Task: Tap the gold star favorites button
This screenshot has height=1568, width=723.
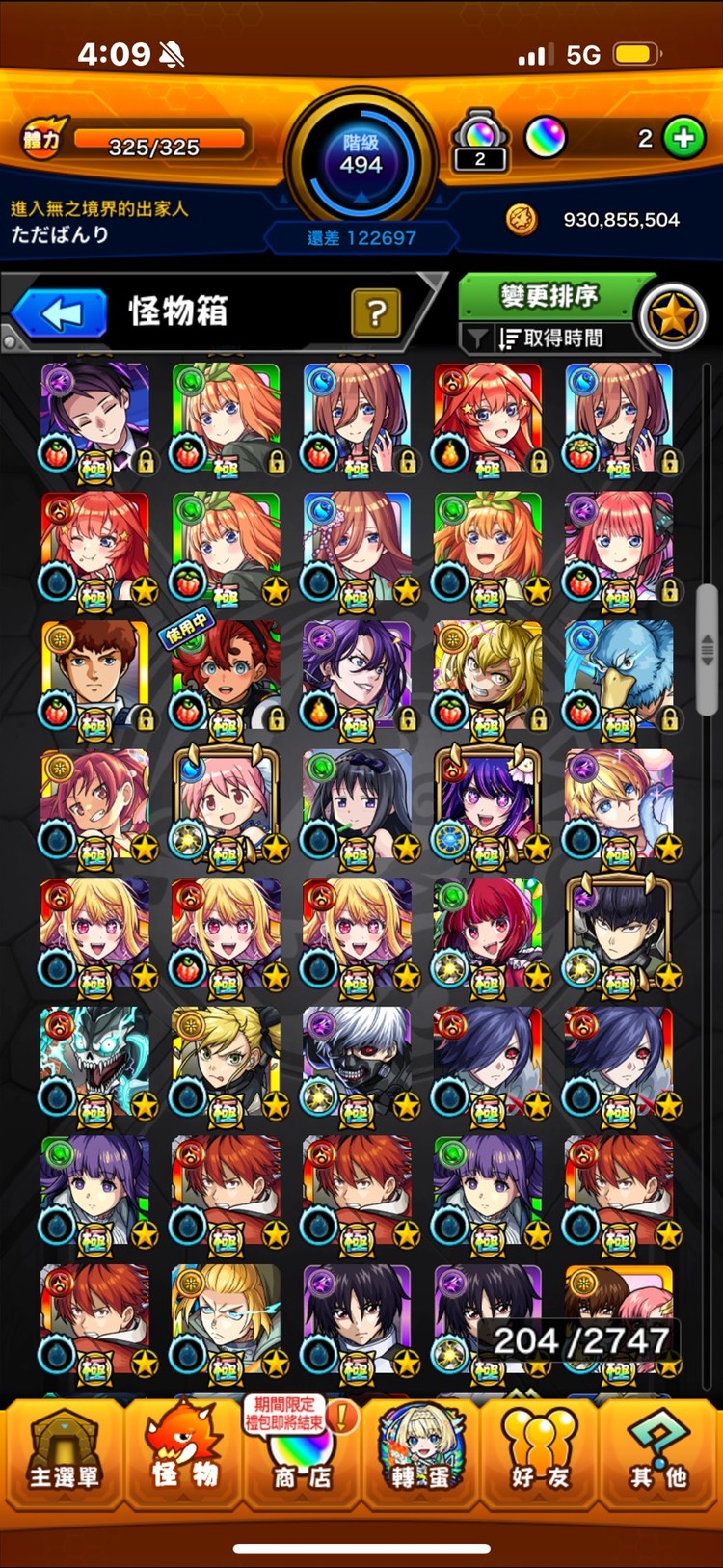Action: 673,316
